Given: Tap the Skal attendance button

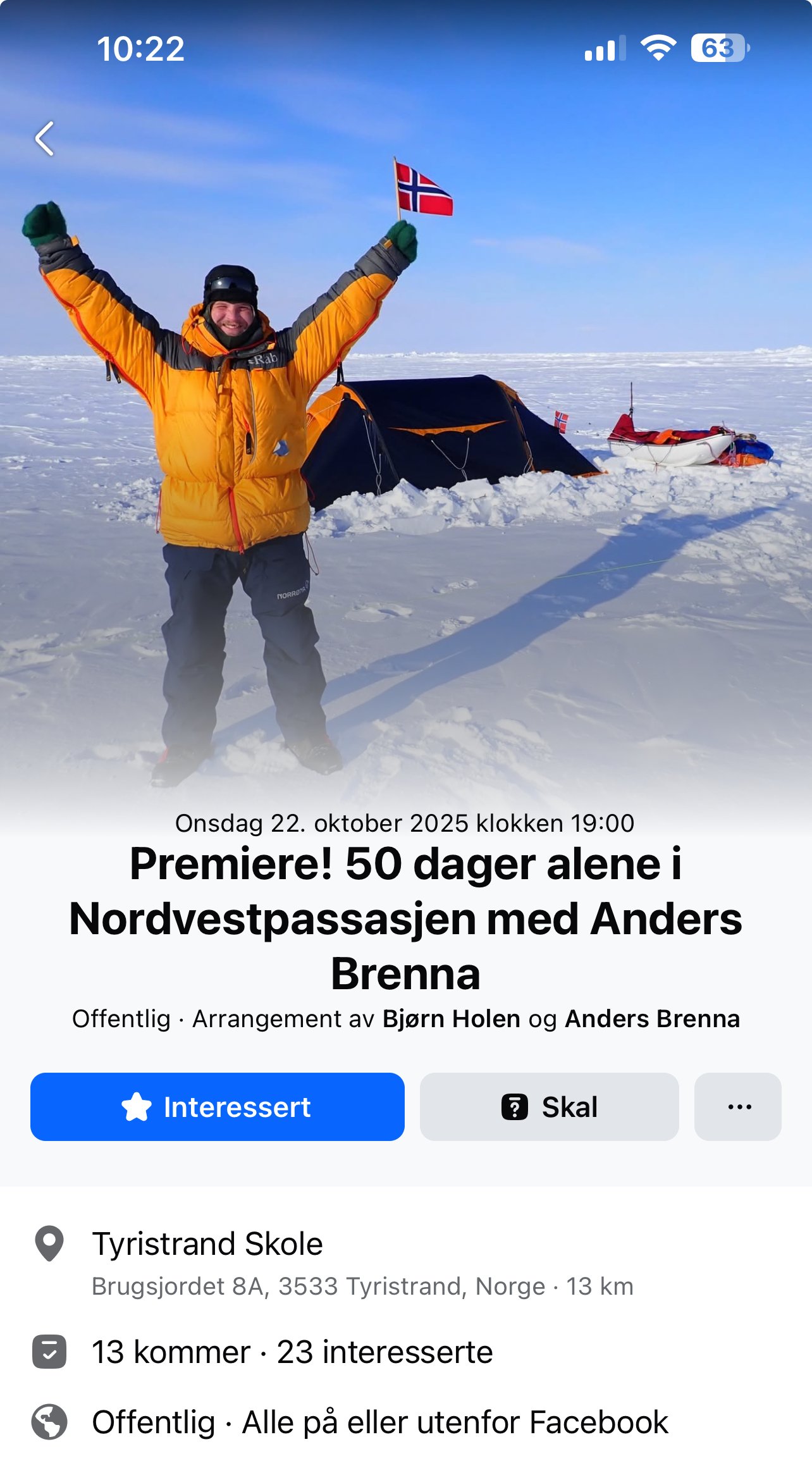Looking at the screenshot, I should tap(549, 1107).
